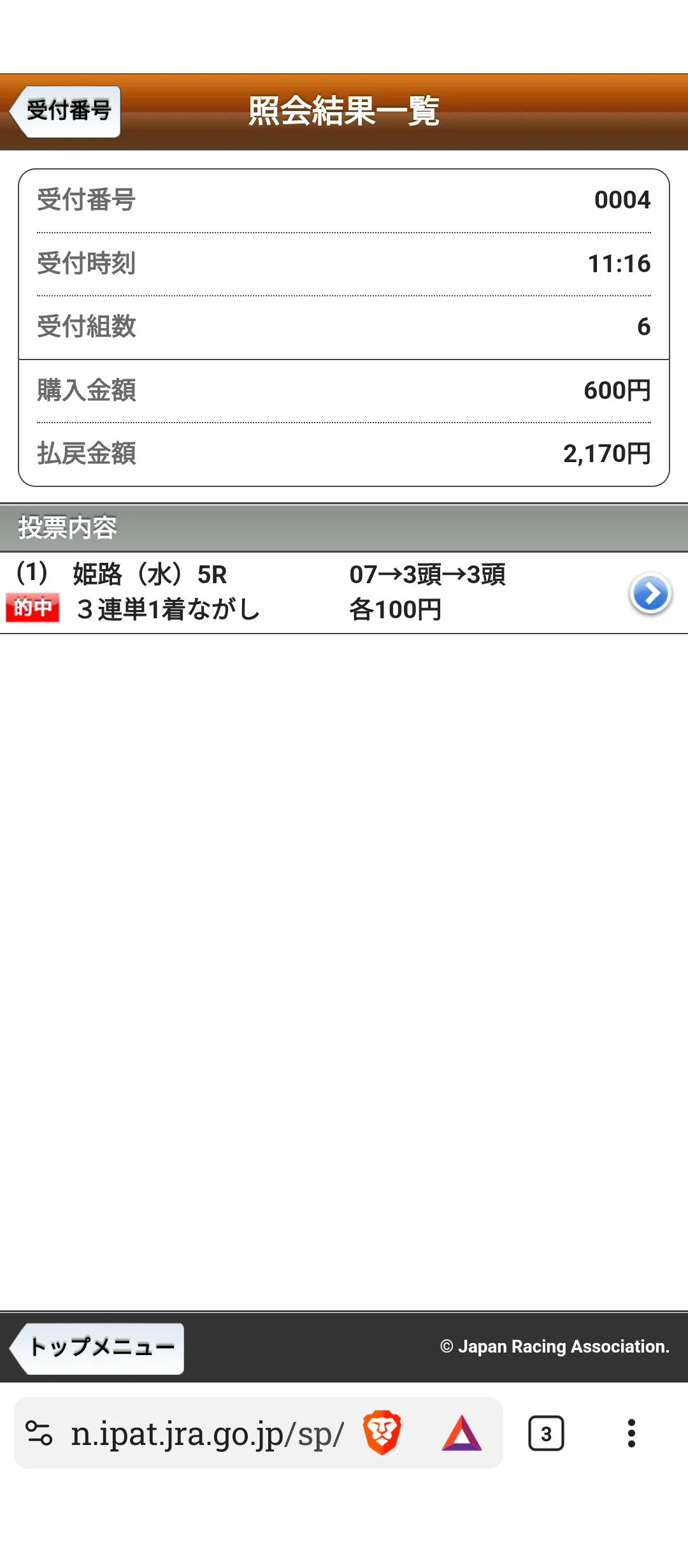Tap the browser address bar URL

(207, 1434)
